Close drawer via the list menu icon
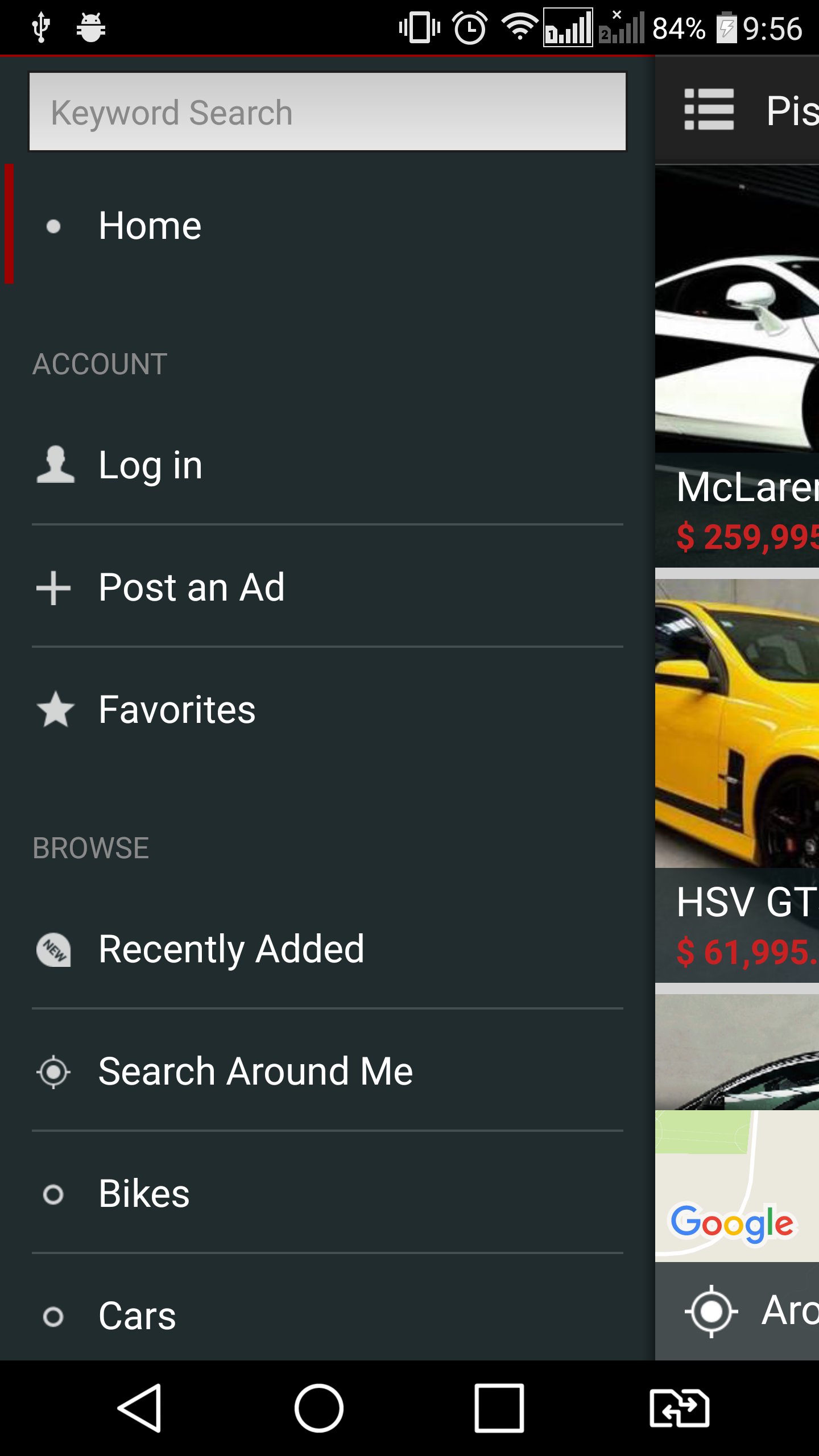 point(709,110)
